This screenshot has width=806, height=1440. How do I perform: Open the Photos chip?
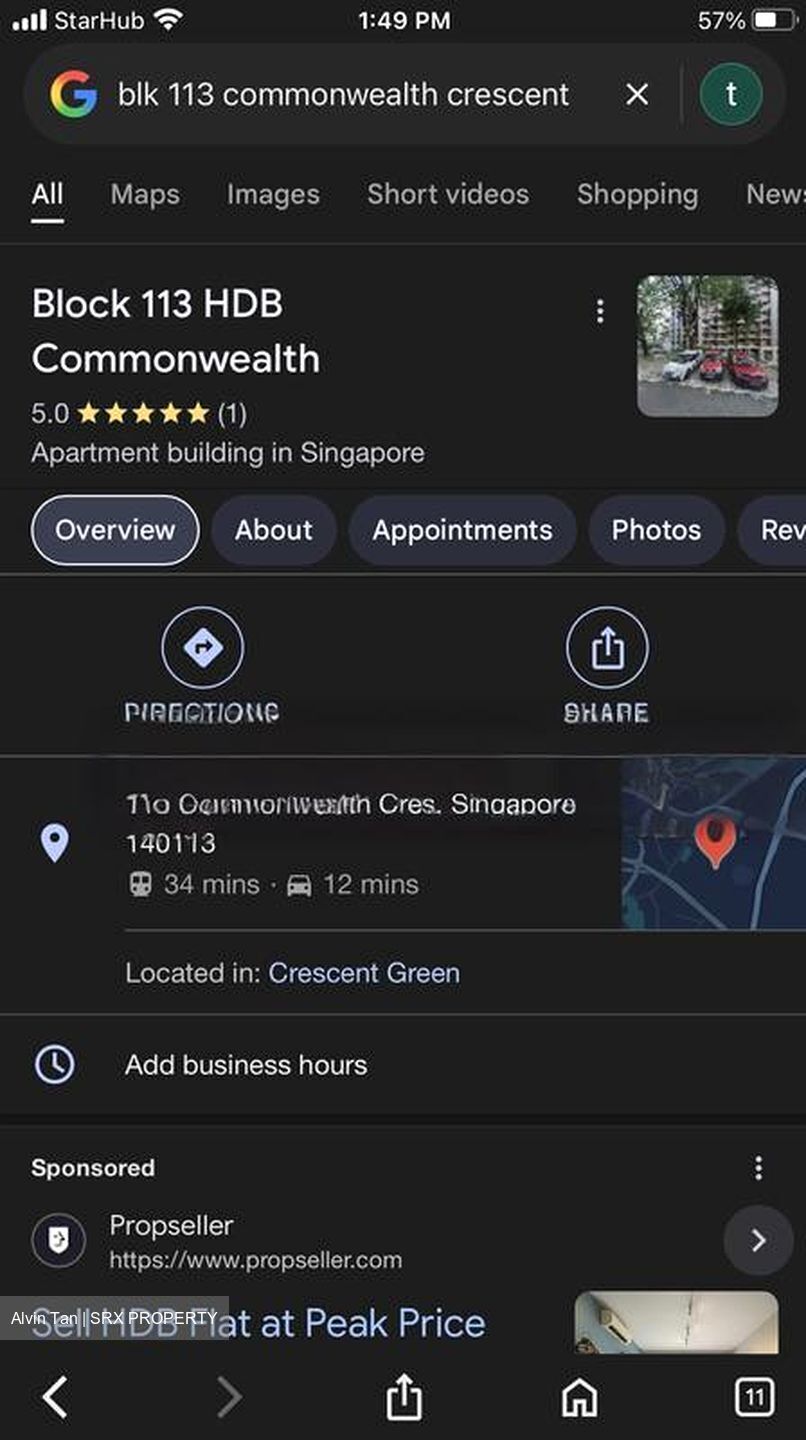[656, 530]
